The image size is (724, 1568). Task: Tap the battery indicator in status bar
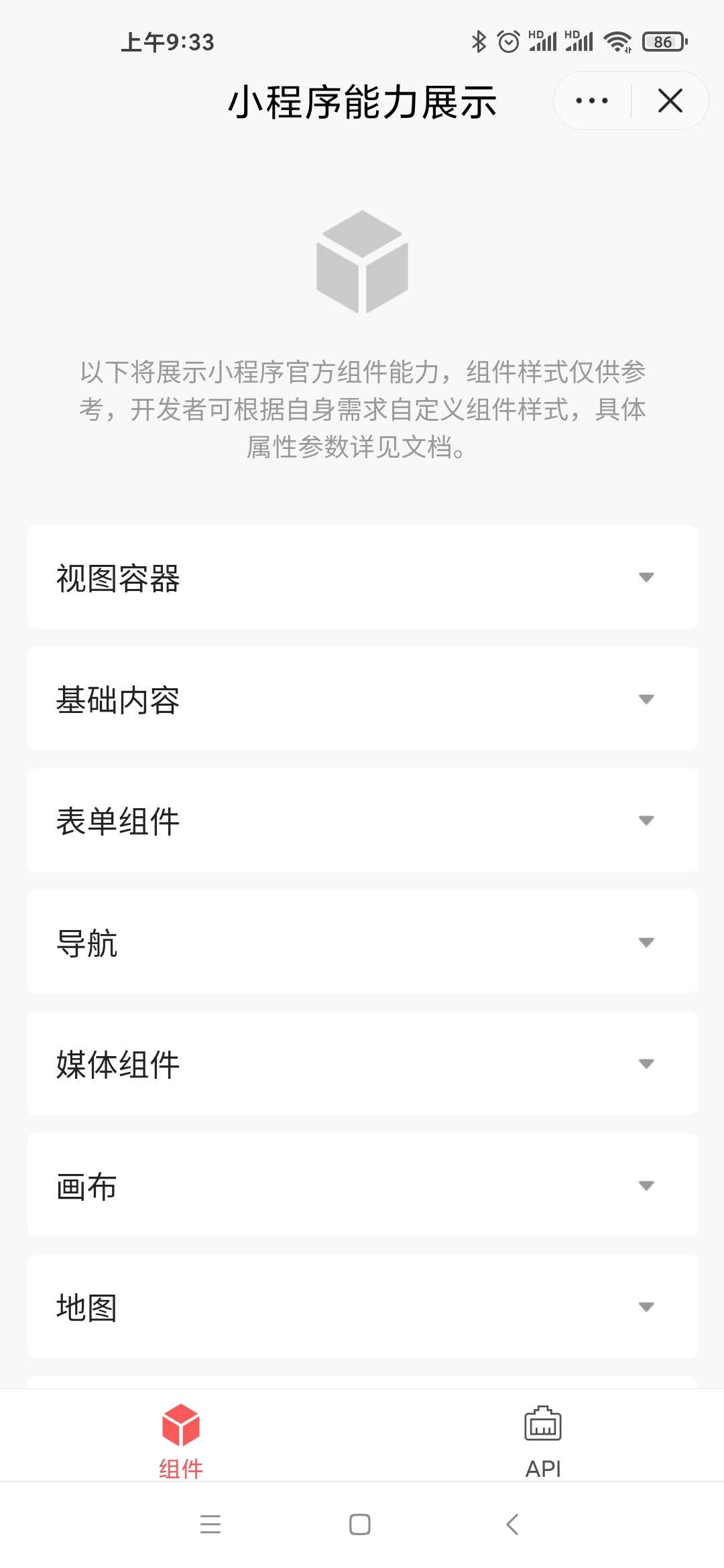click(x=663, y=42)
